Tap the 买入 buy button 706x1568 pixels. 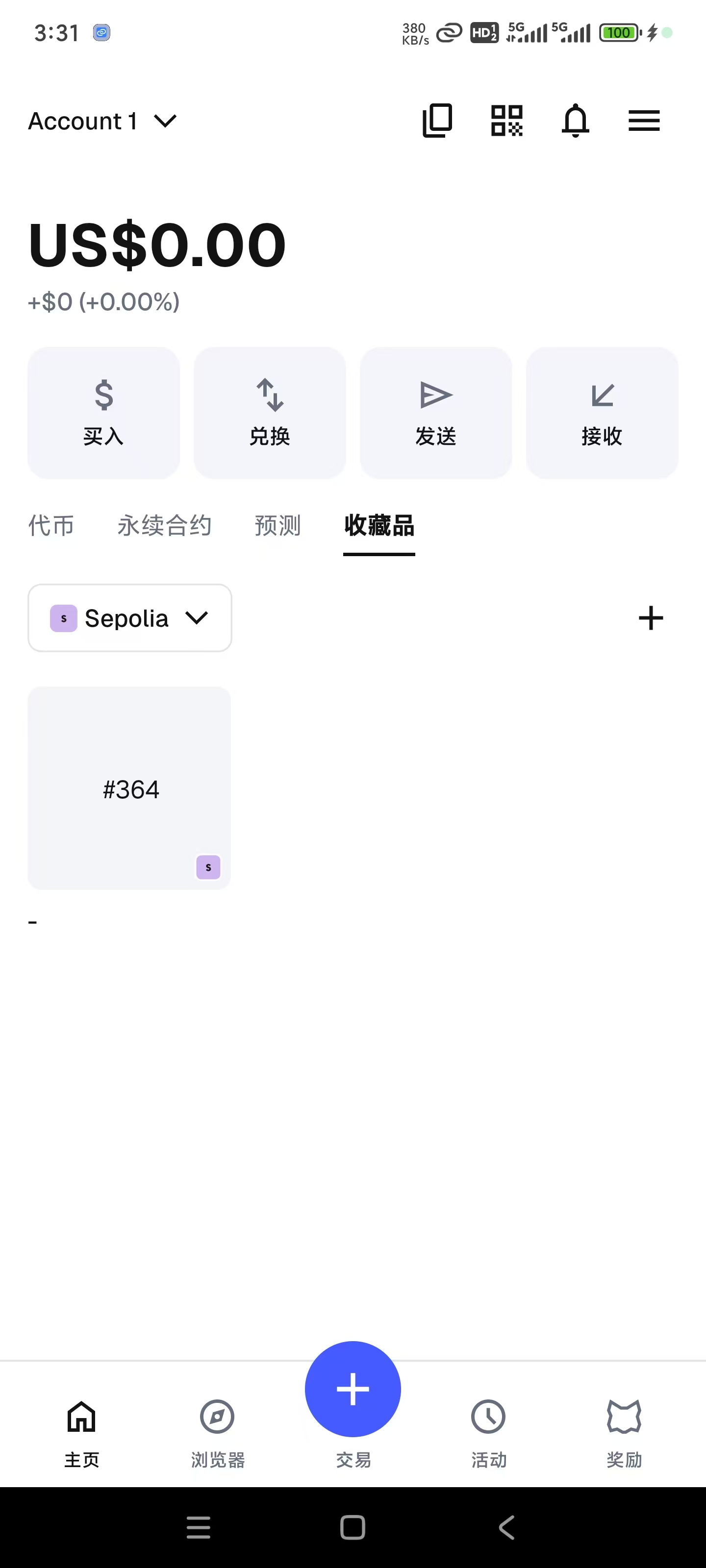coord(103,413)
